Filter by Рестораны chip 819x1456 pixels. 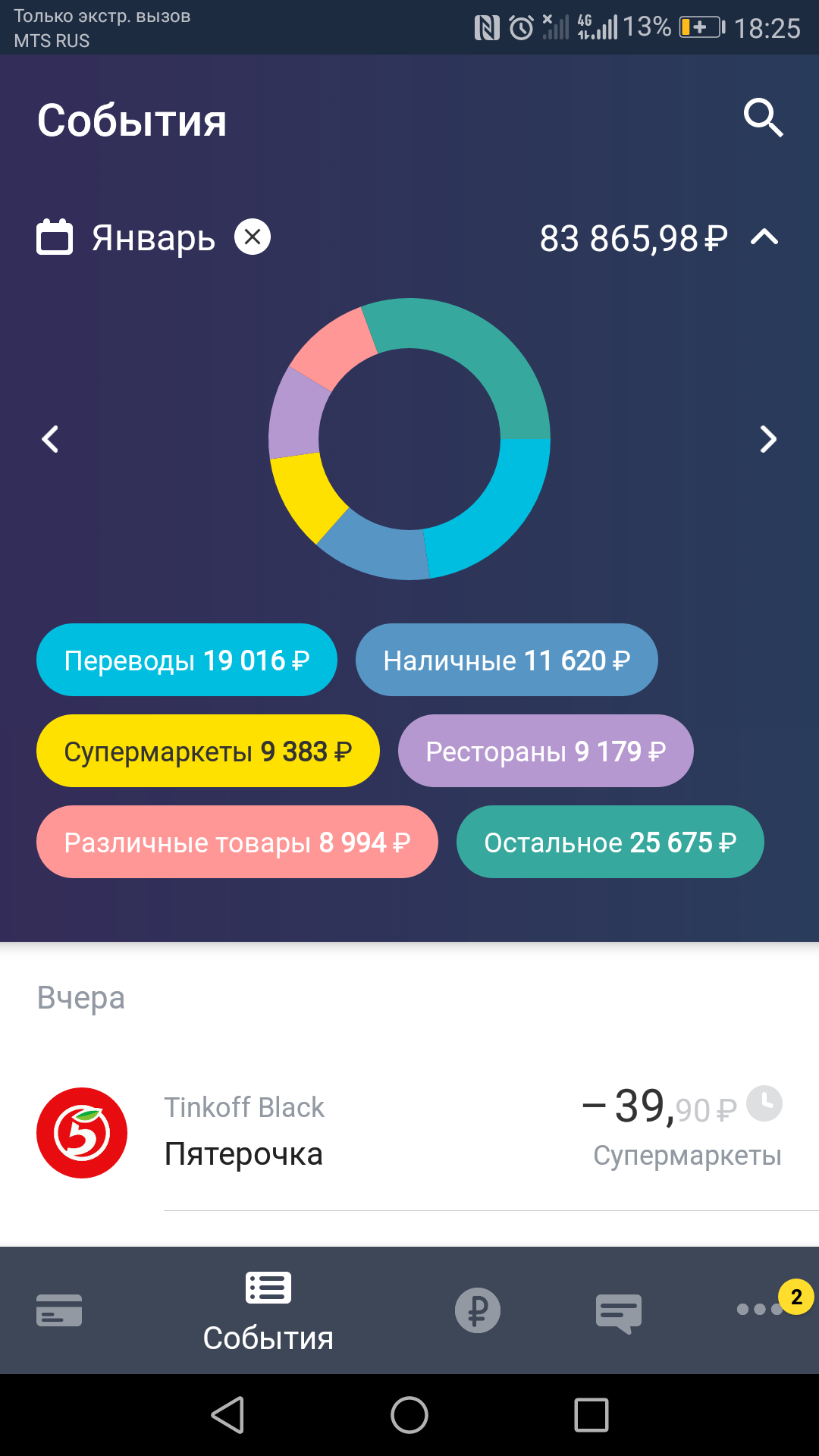point(546,751)
